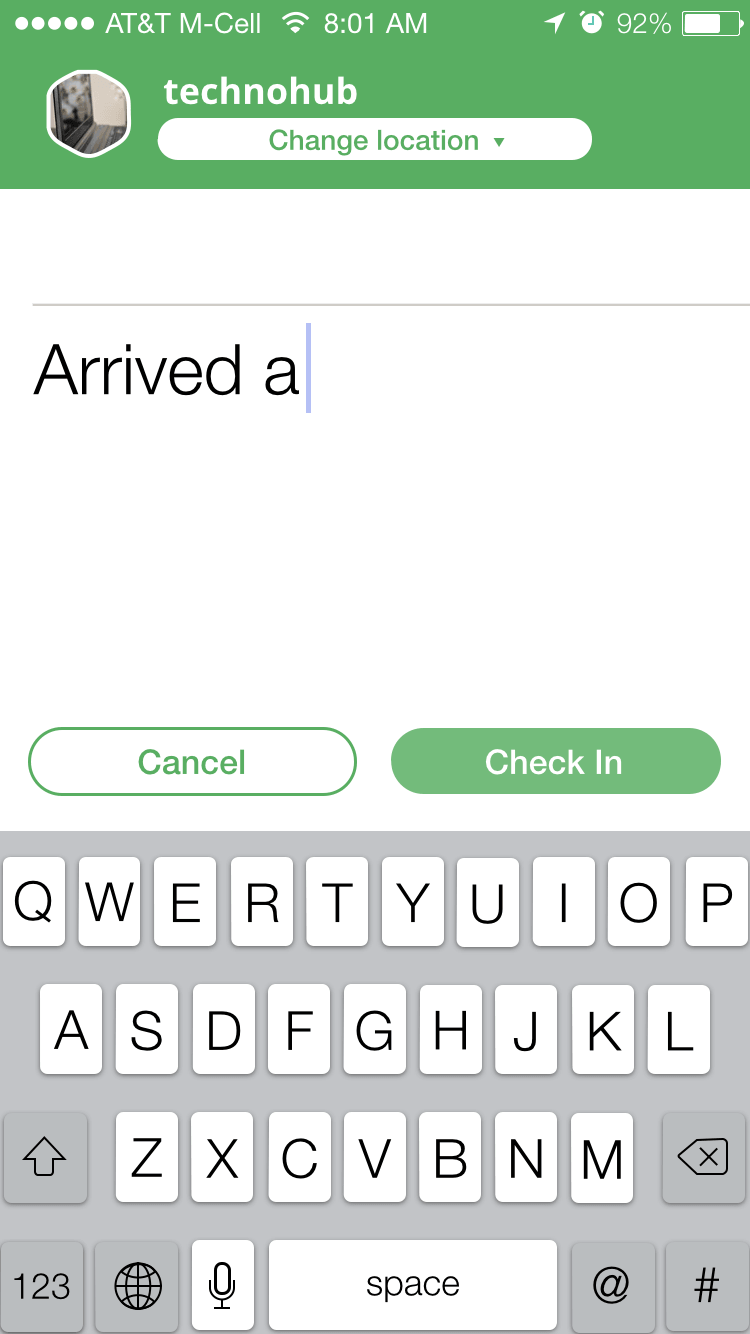Insert the # hashtag symbol
This screenshot has width=750, height=1334.
(707, 1286)
